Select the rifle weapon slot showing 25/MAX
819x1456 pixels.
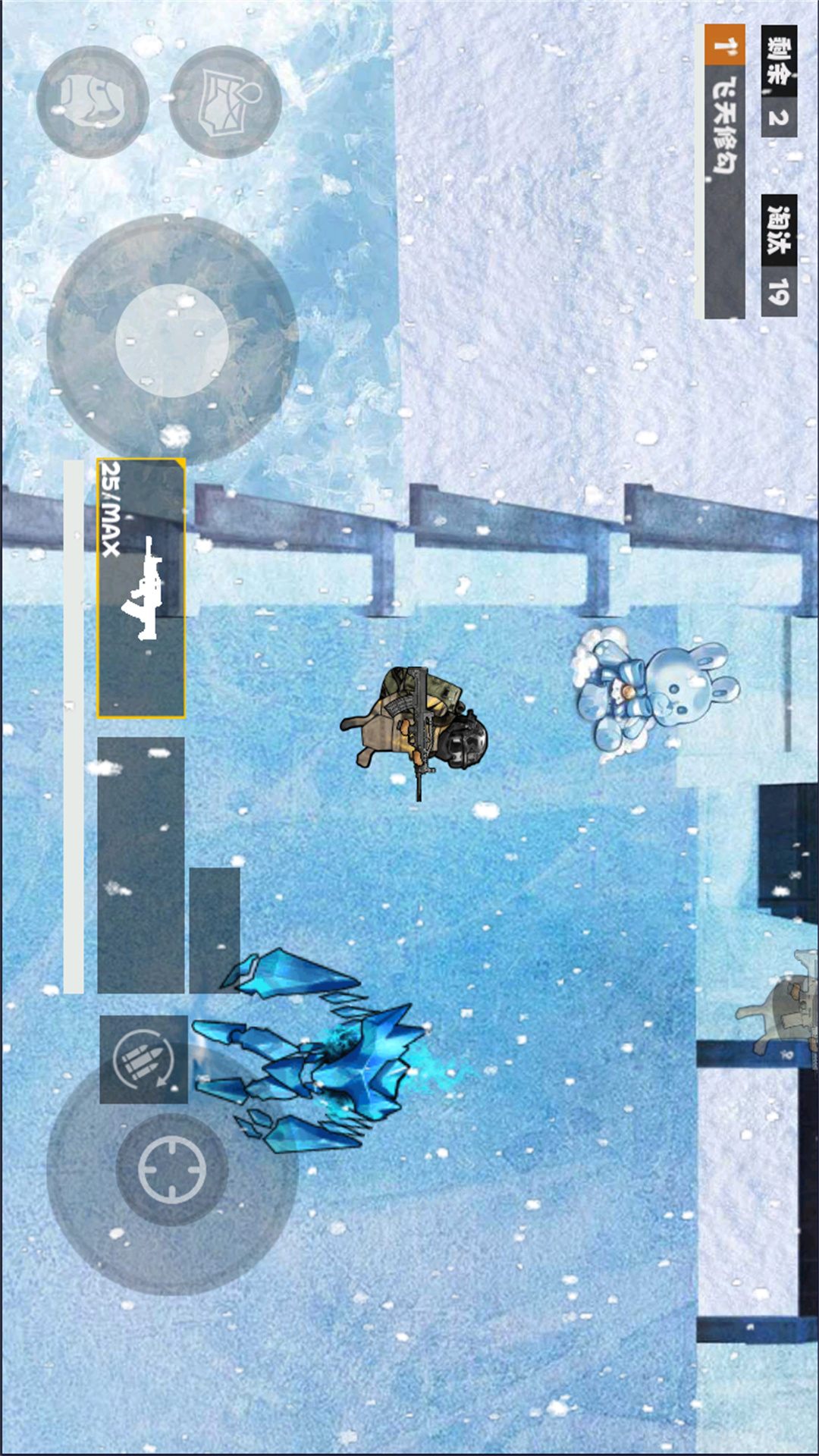point(141,588)
